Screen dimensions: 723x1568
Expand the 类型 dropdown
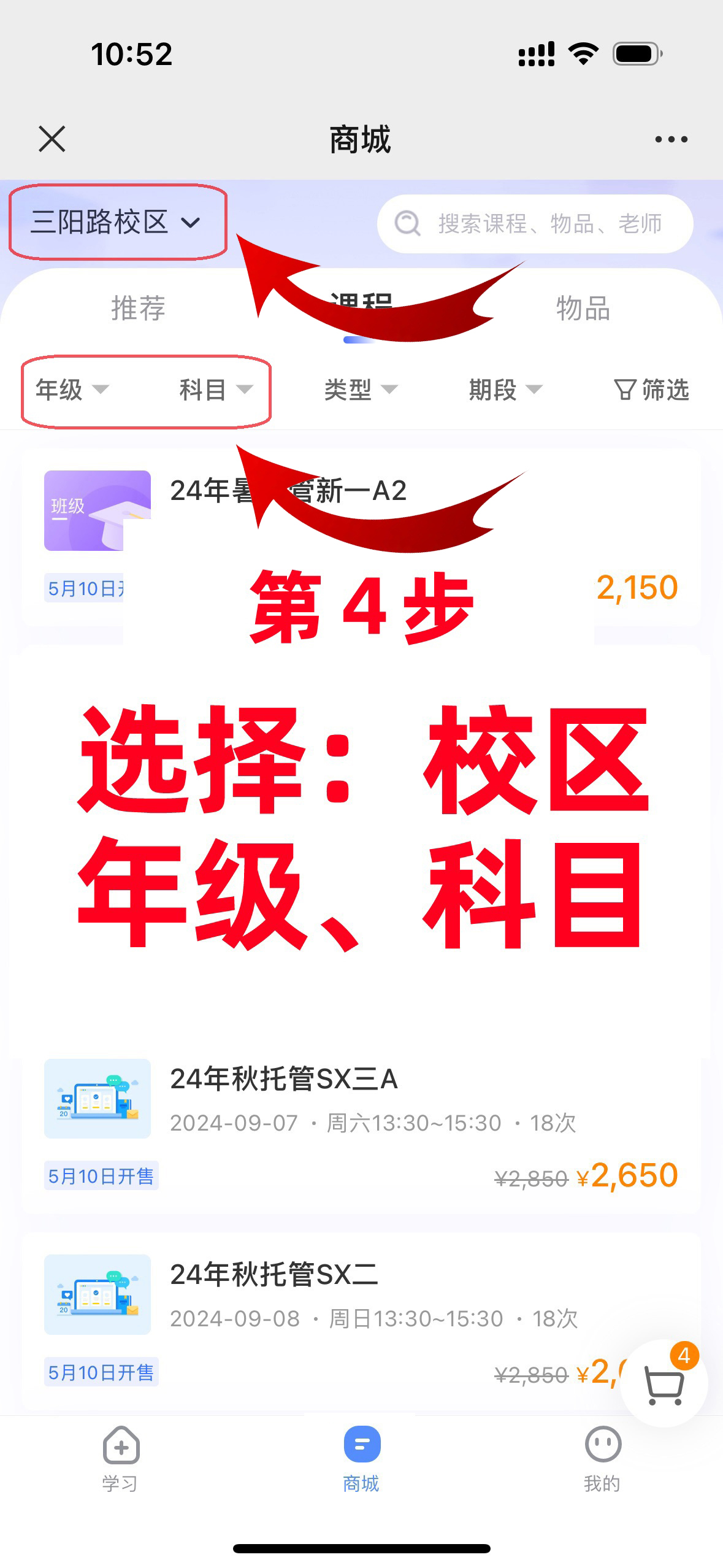click(361, 390)
